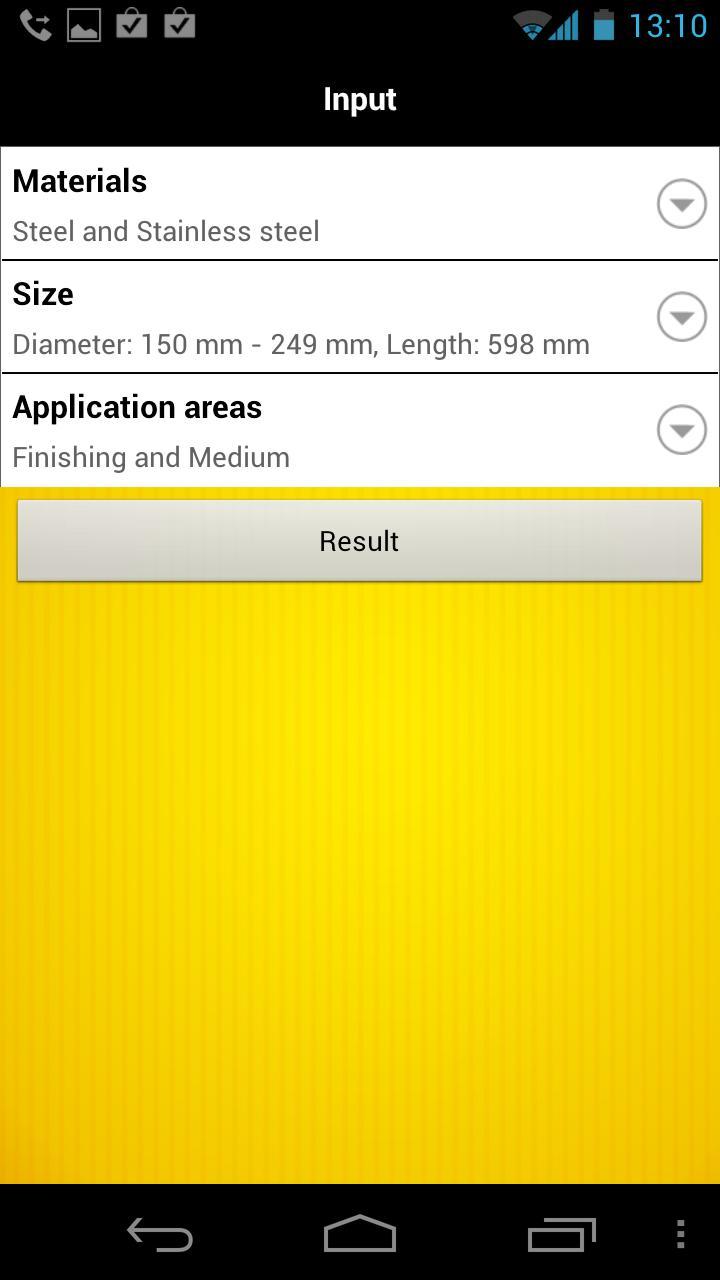Go back using the system back button
This screenshot has width=720, height=1280.
[160, 1234]
